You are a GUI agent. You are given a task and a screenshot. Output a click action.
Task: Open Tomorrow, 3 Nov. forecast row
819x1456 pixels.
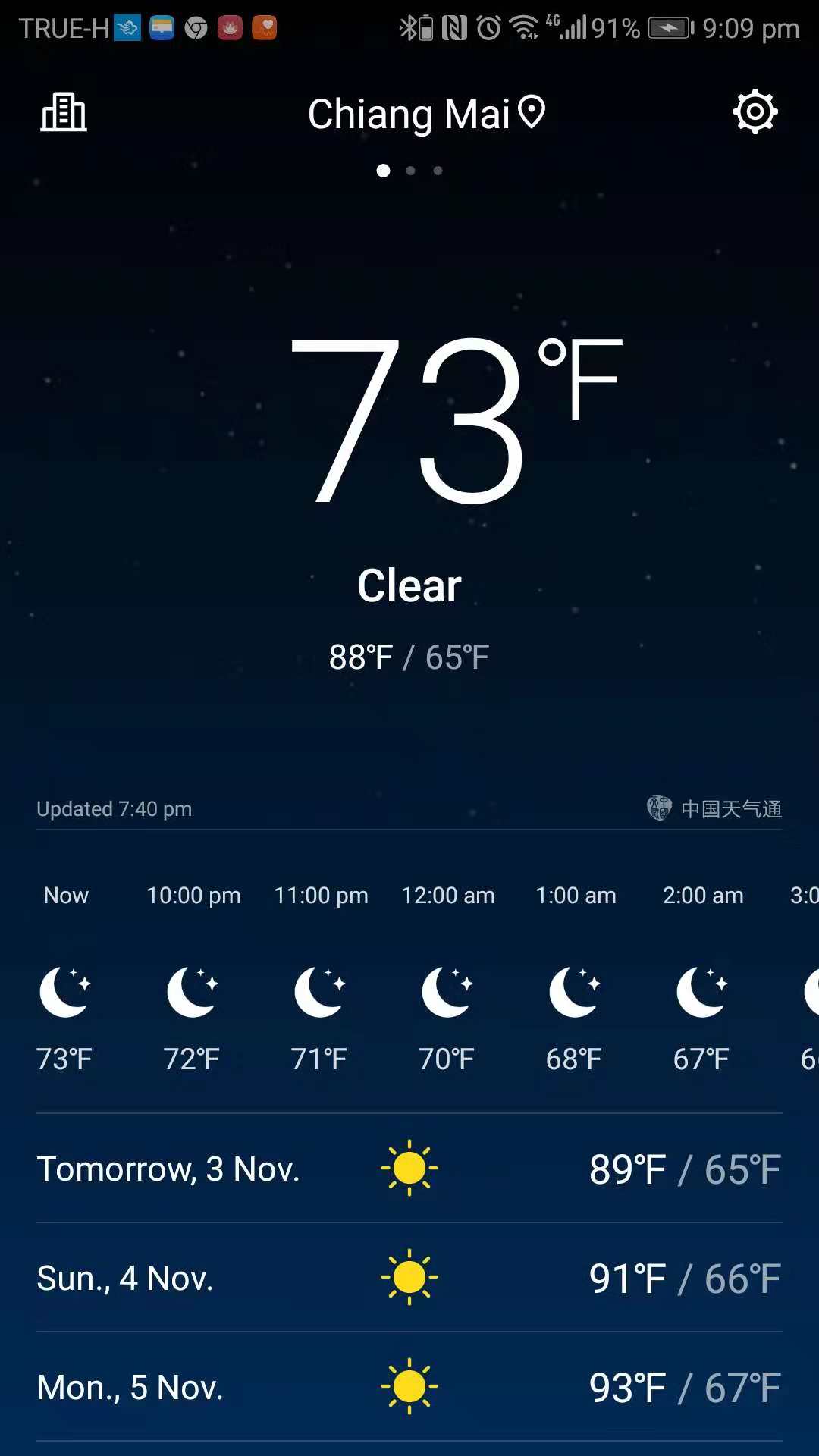coord(409,1169)
